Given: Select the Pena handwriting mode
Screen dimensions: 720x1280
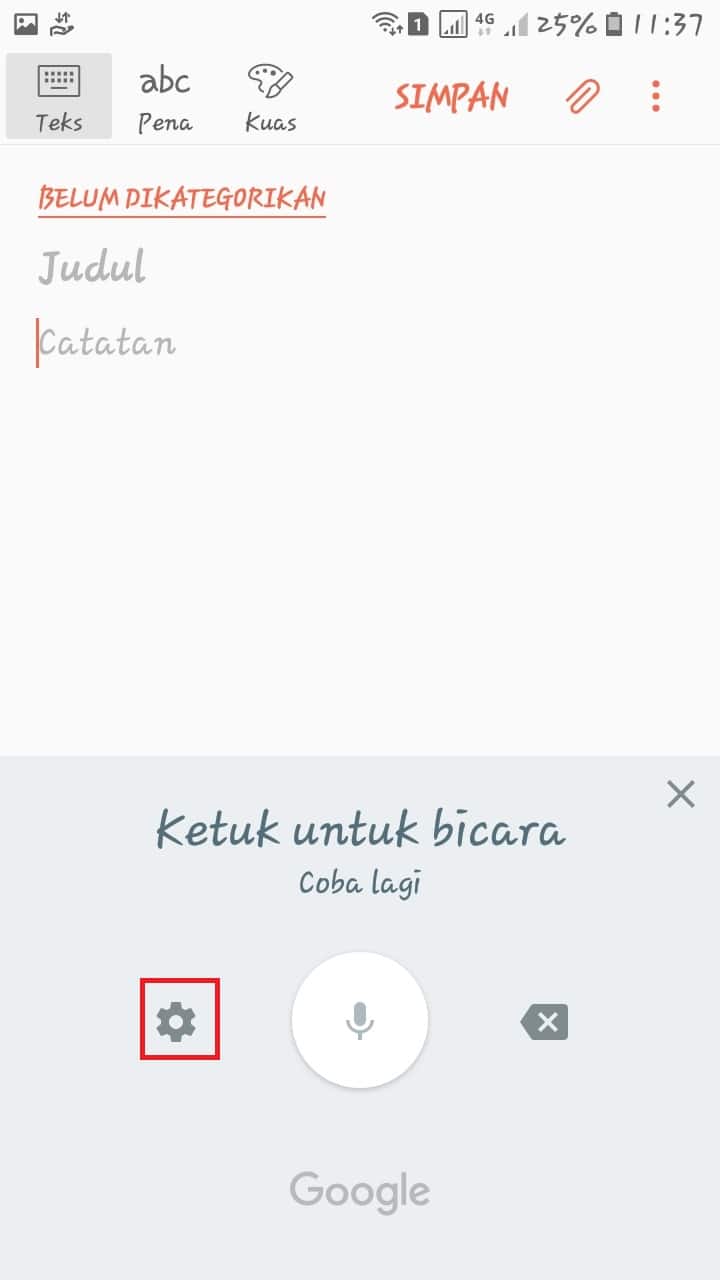Looking at the screenshot, I should tap(165, 98).
